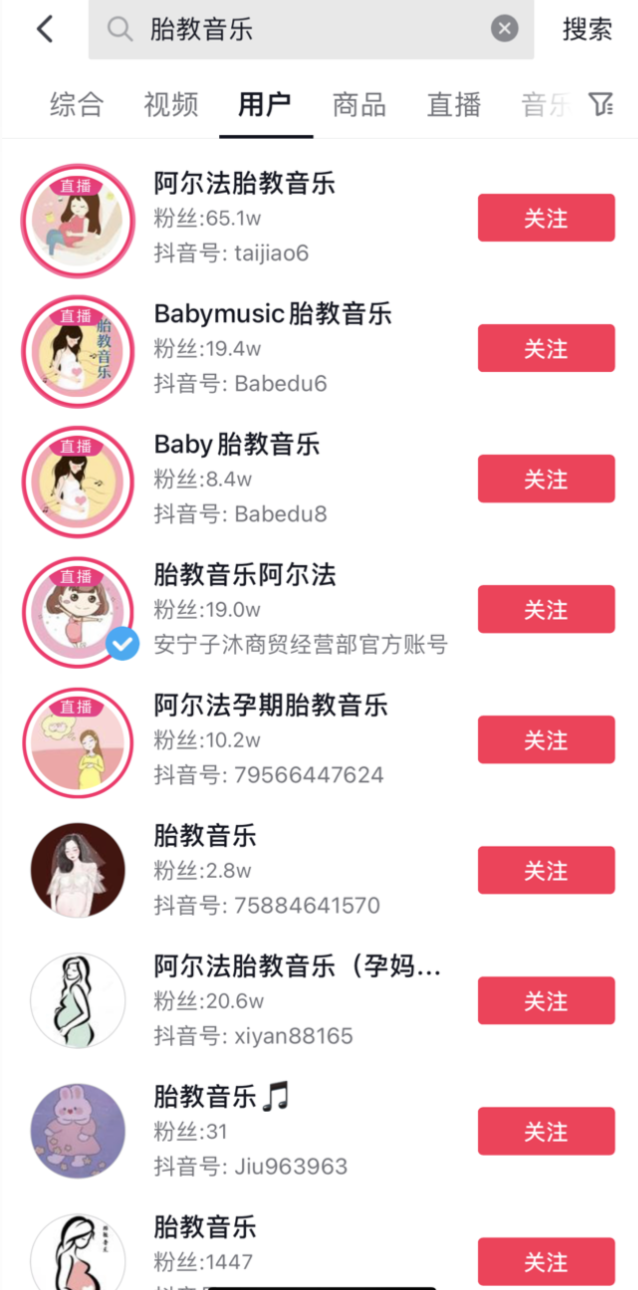This screenshot has width=638, height=1290.
Task: Follow Babymusic胎教音乐
Action: [546, 348]
